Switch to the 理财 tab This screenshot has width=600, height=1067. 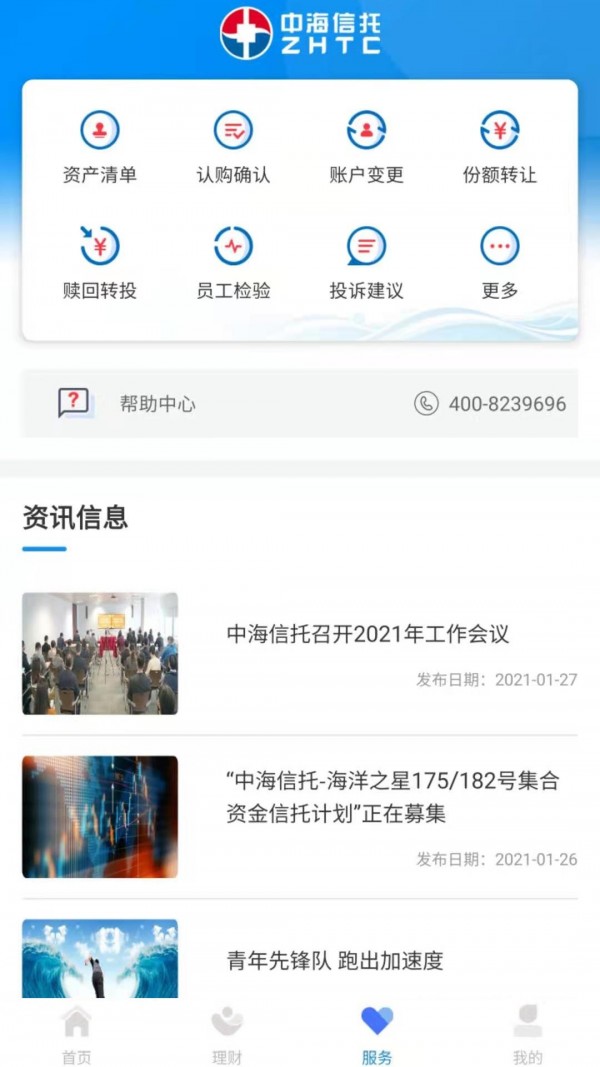pyautogui.click(x=227, y=1033)
